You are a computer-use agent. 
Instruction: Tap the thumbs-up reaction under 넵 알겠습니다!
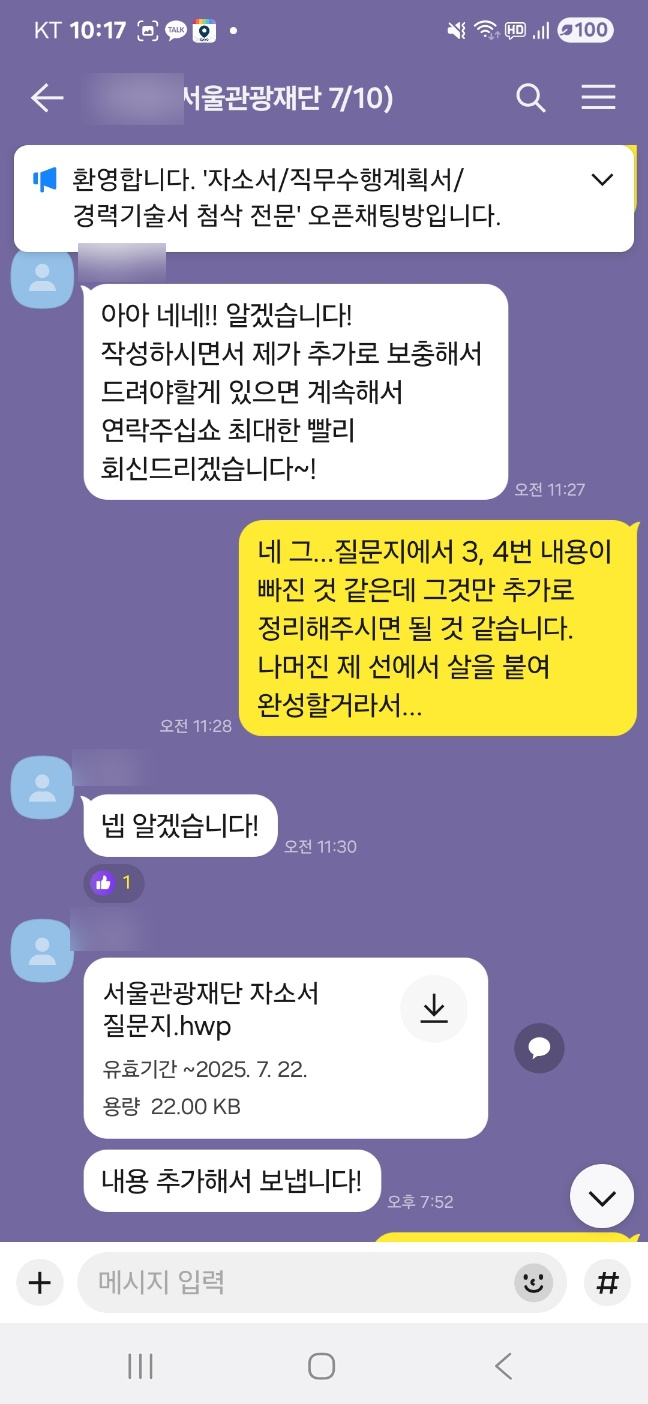click(113, 882)
